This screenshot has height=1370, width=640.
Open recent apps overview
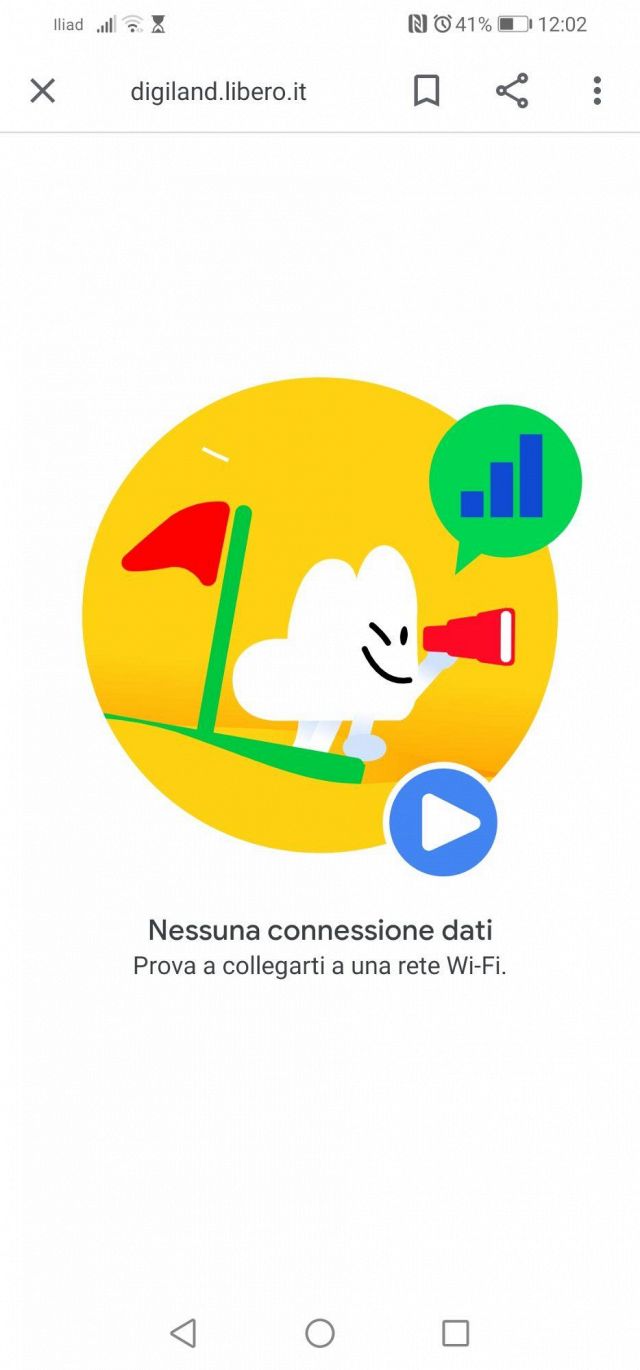[456, 1332]
